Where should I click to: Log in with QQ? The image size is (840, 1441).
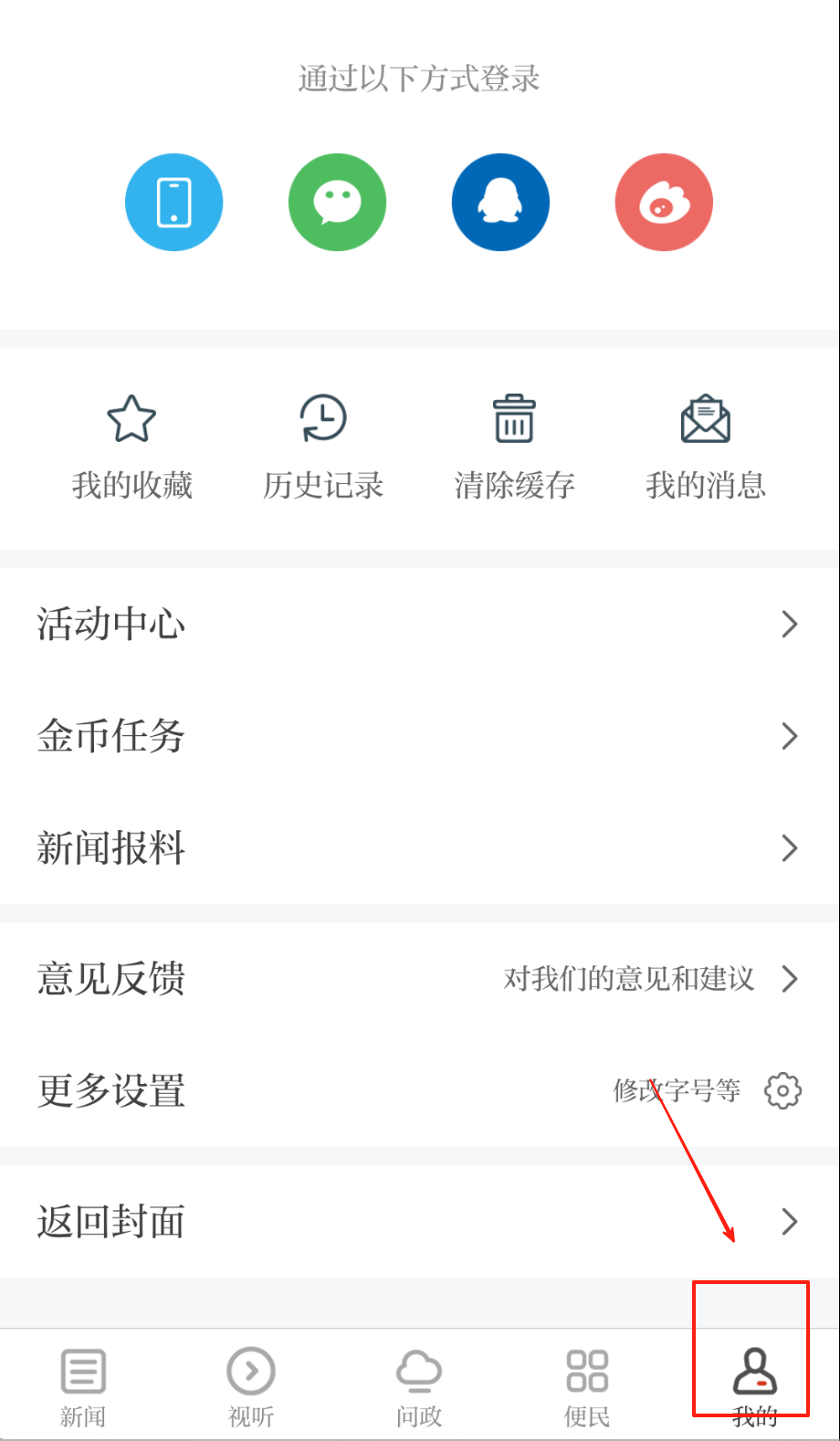point(500,202)
